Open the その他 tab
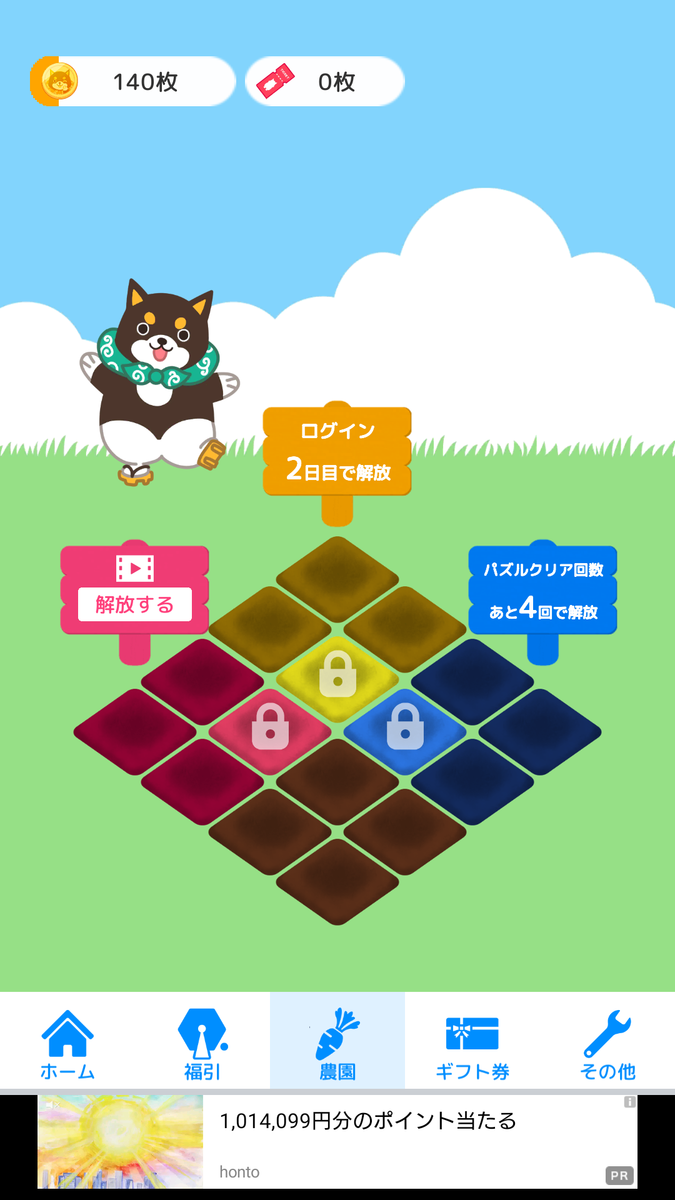675x1200 pixels. (x=607, y=1043)
